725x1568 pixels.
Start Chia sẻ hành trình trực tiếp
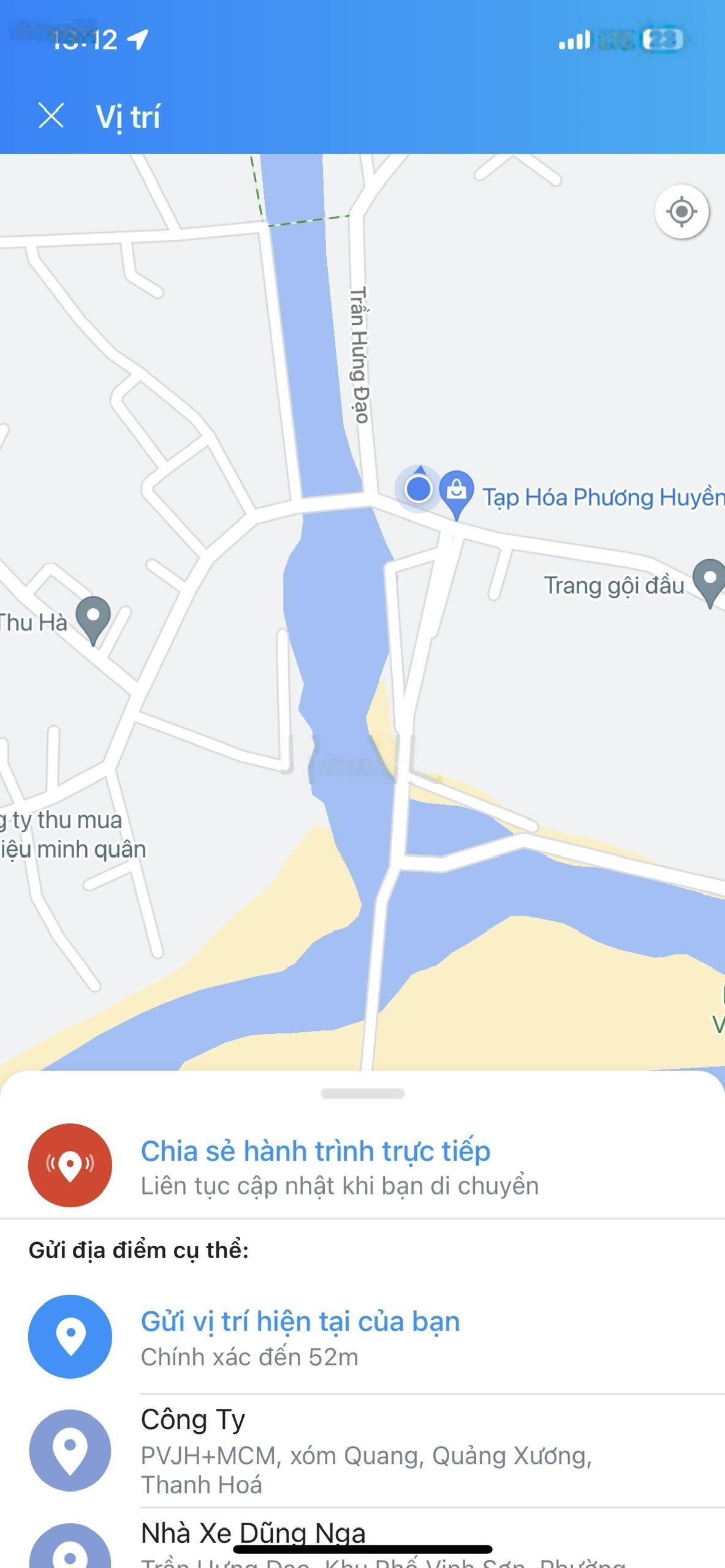(362, 1166)
